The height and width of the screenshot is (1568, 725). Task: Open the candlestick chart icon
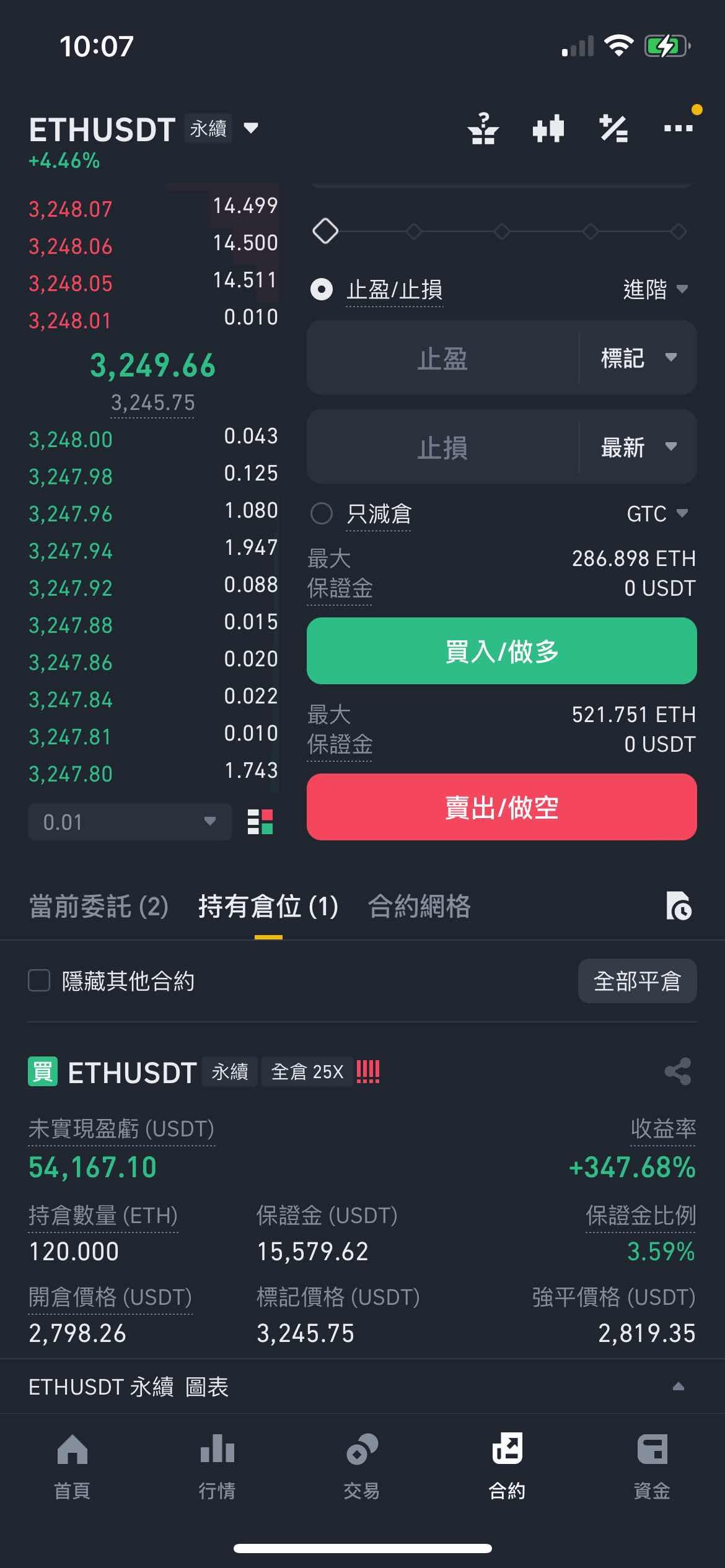coord(548,128)
